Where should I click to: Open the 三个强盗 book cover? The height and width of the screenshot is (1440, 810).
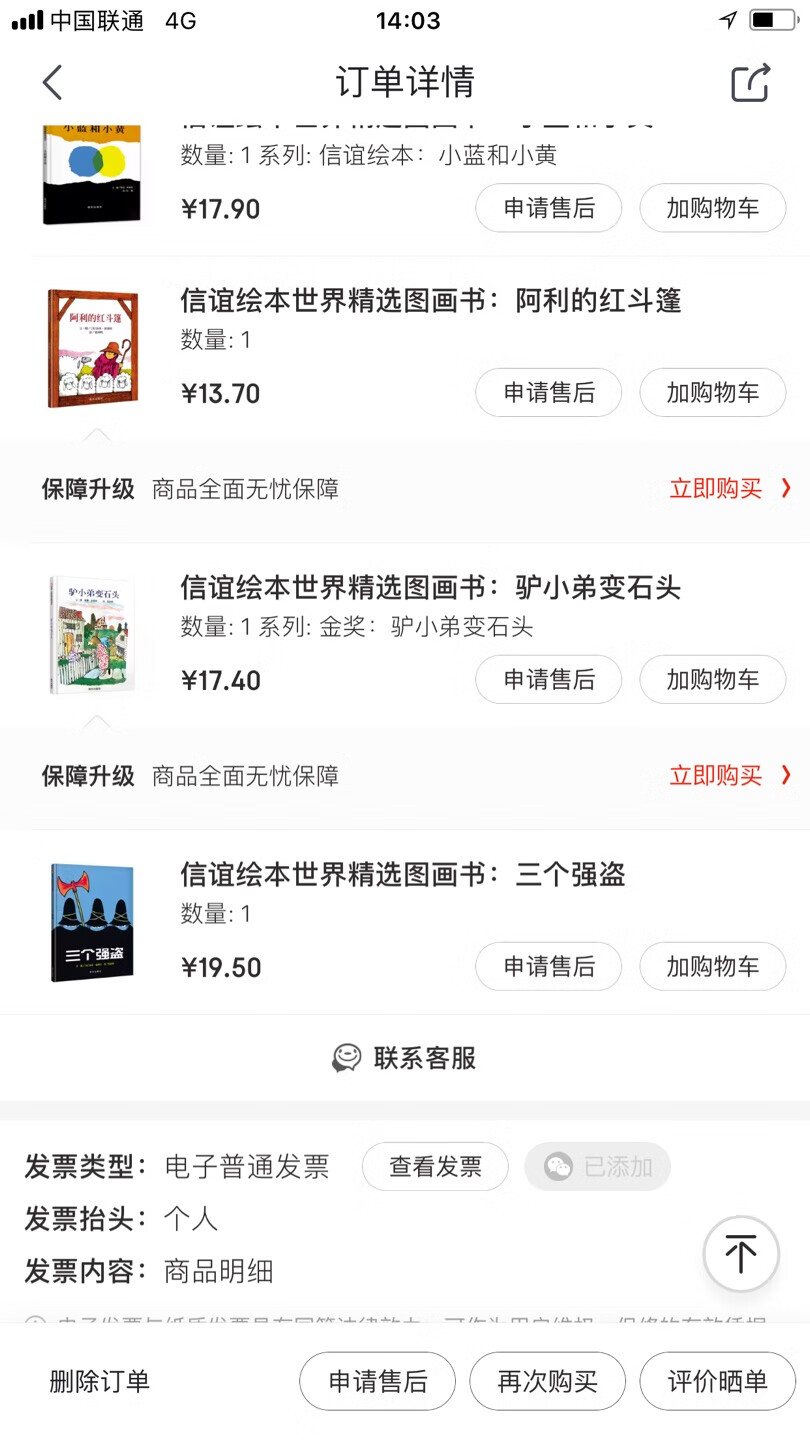[92, 922]
